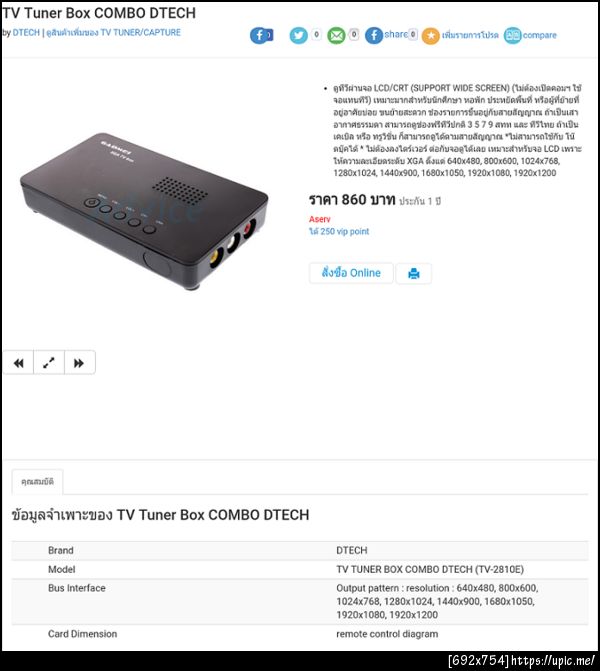This screenshot has width=600, height=671.
Task: Select the คุณสมบัติ specifications tab
Action: (37, 482)
